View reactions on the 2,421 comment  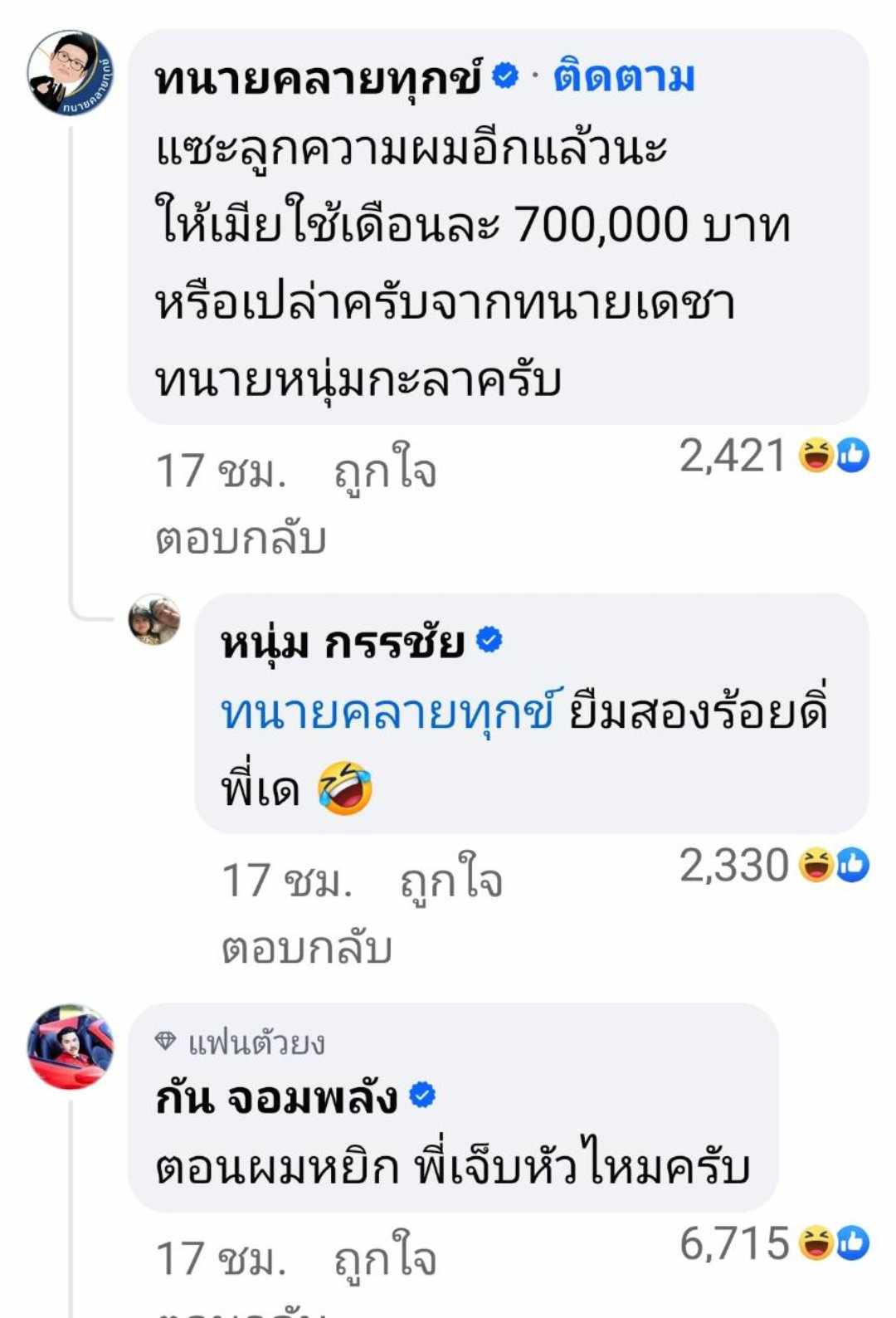[x=772, y=456]
